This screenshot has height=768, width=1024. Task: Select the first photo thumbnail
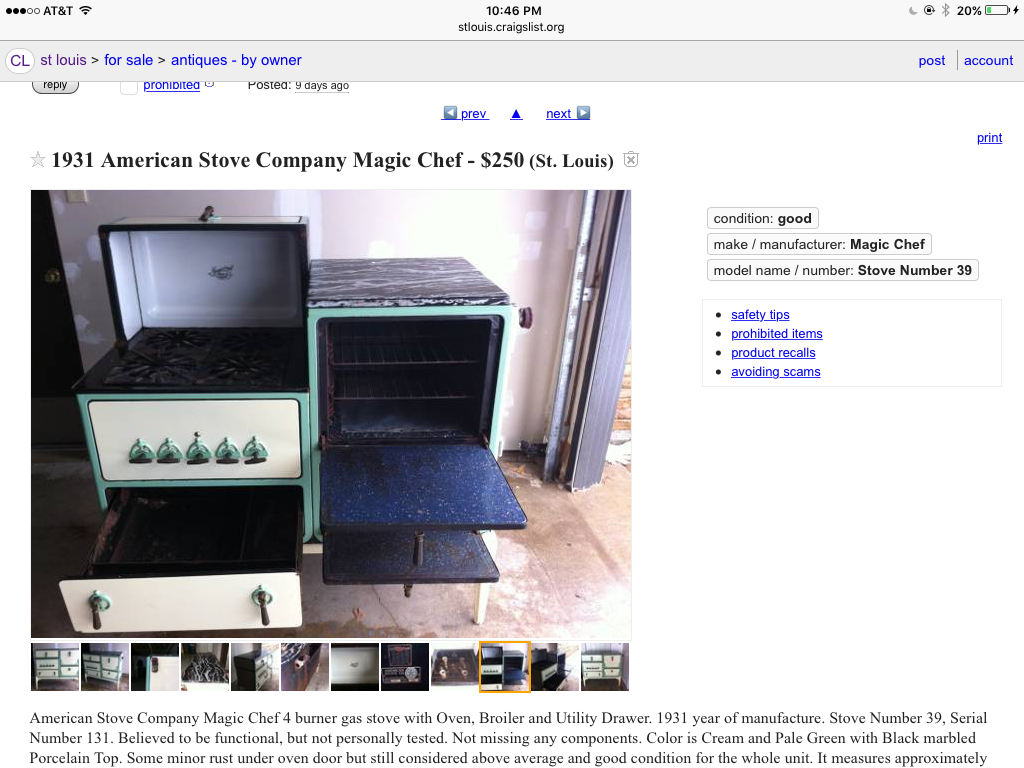click(x=55, y=667)
